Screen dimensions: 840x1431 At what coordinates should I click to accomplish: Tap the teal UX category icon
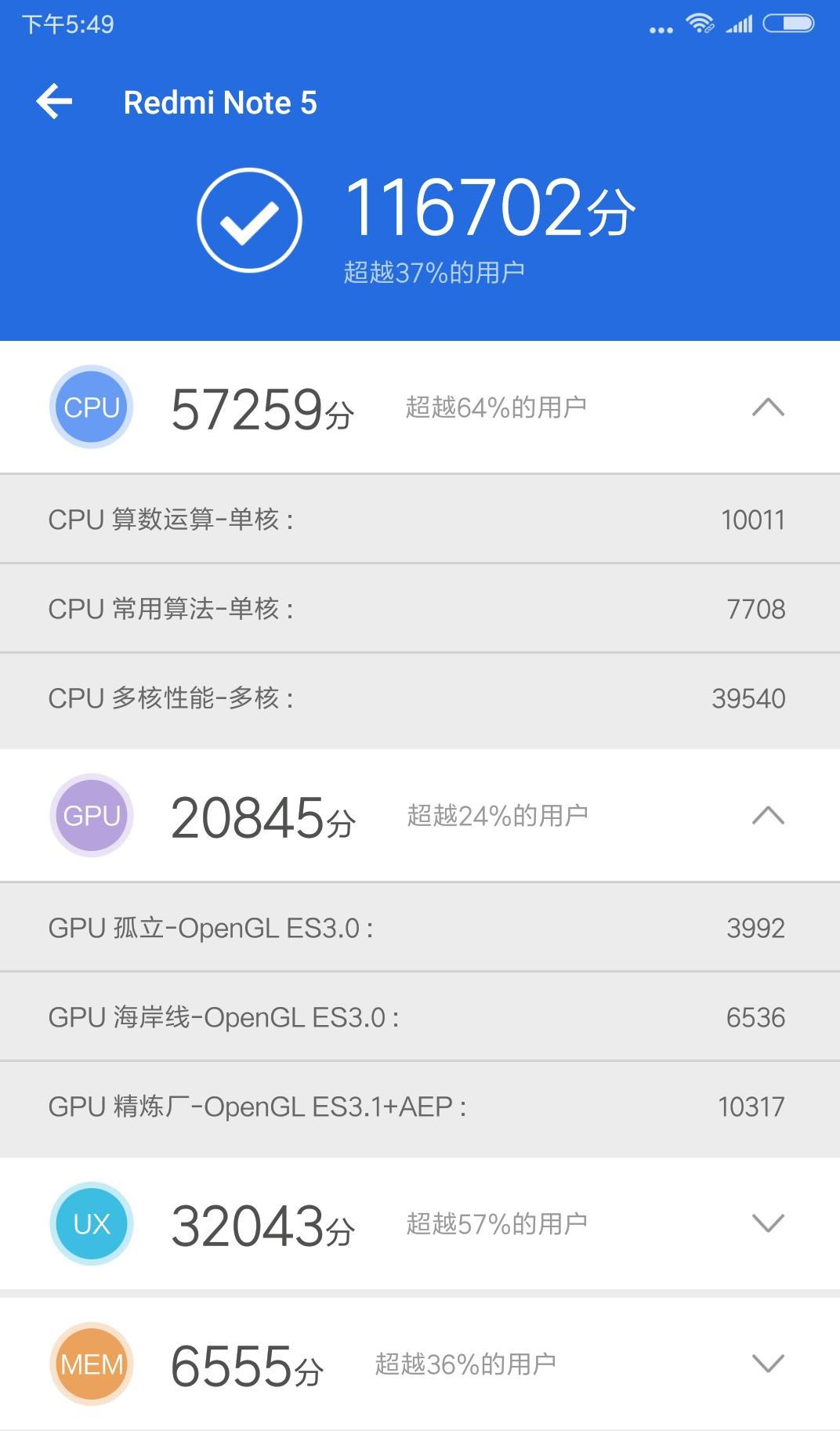coord(91,1223)
